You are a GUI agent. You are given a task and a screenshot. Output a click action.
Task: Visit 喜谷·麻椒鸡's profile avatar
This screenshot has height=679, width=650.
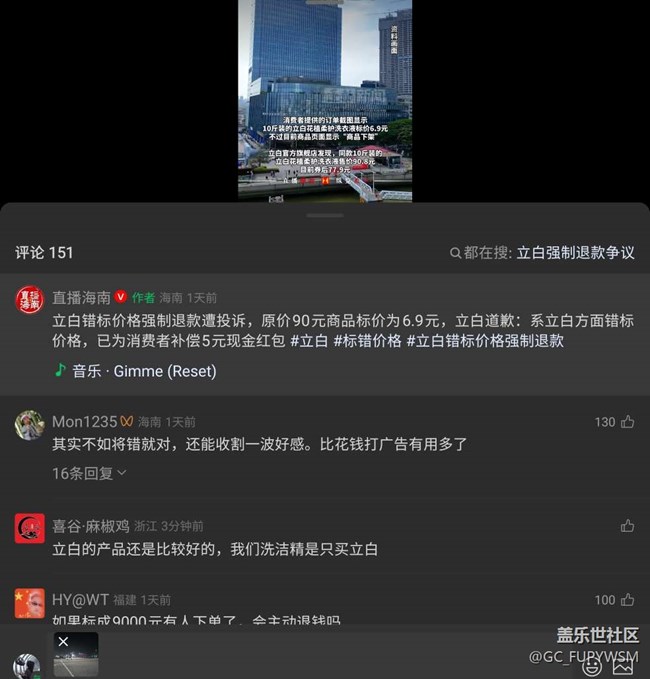(x=29, y=528)
